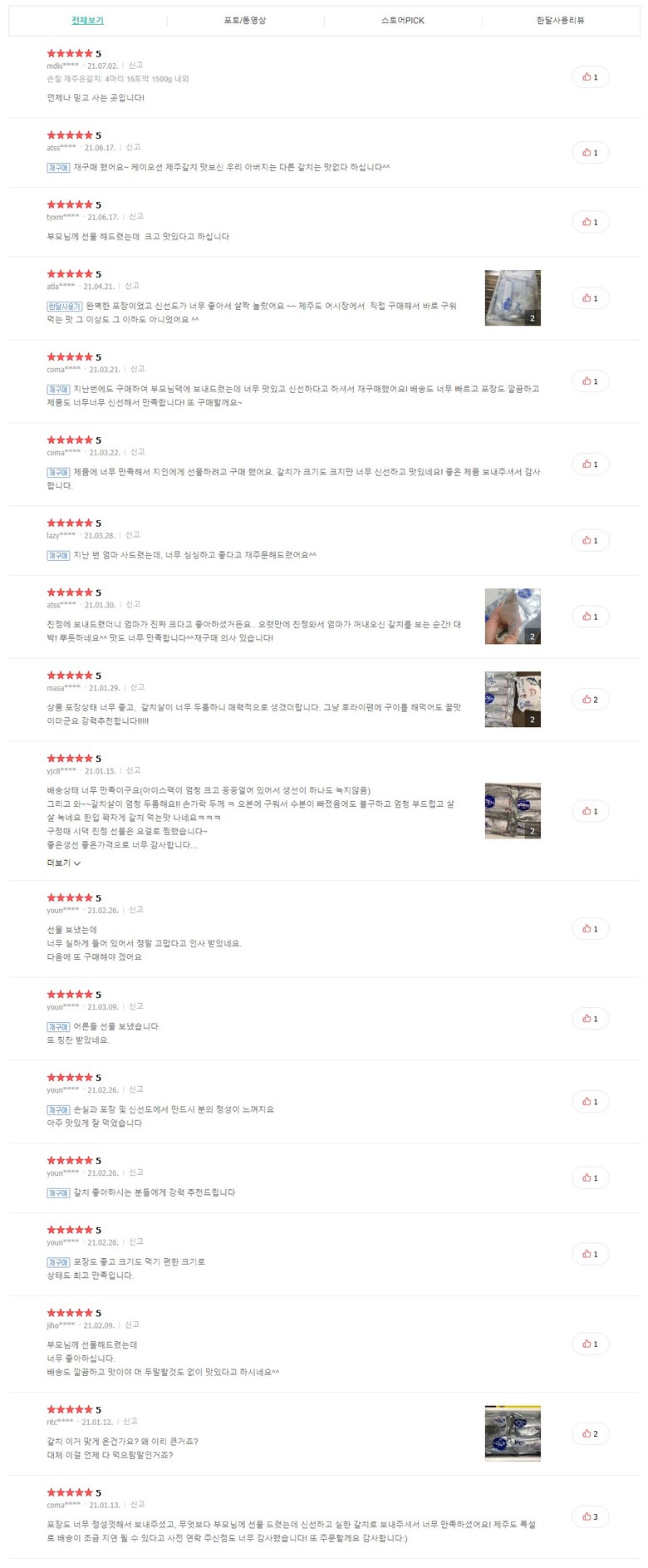Tap 신고 on tyxm****'s review
This screenshot has height=1568, width=648.
pyautogui.click(x=136, y=217)
